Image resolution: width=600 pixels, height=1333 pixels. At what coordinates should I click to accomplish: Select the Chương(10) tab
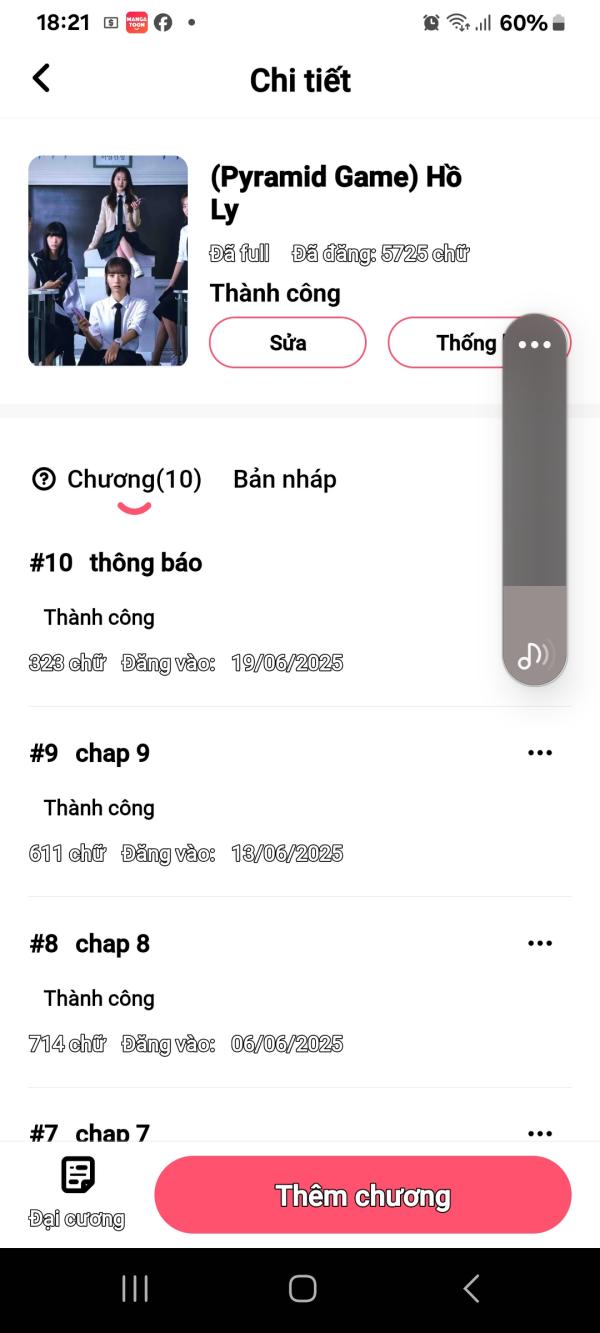tap(134, 480)
